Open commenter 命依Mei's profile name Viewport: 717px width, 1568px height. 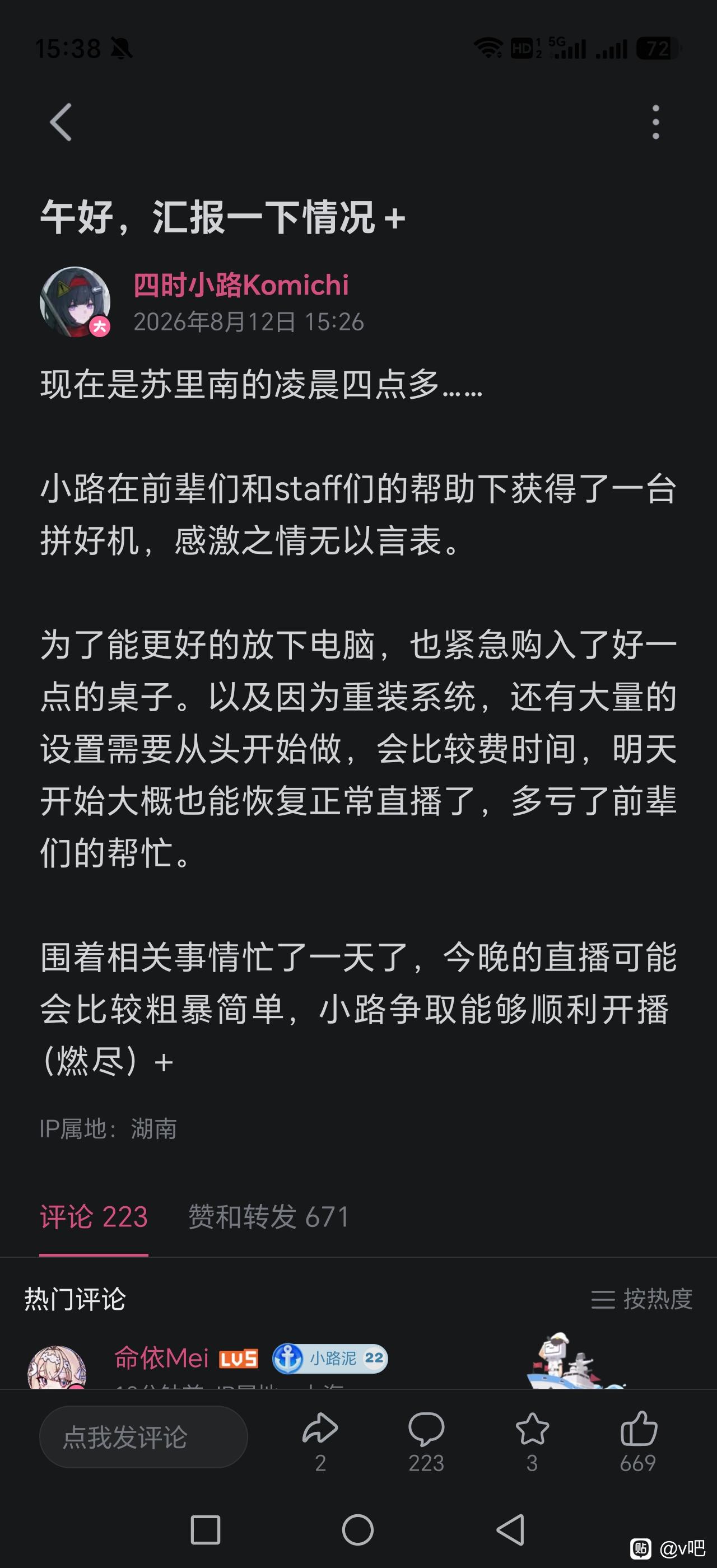[x=161, y=1358]
